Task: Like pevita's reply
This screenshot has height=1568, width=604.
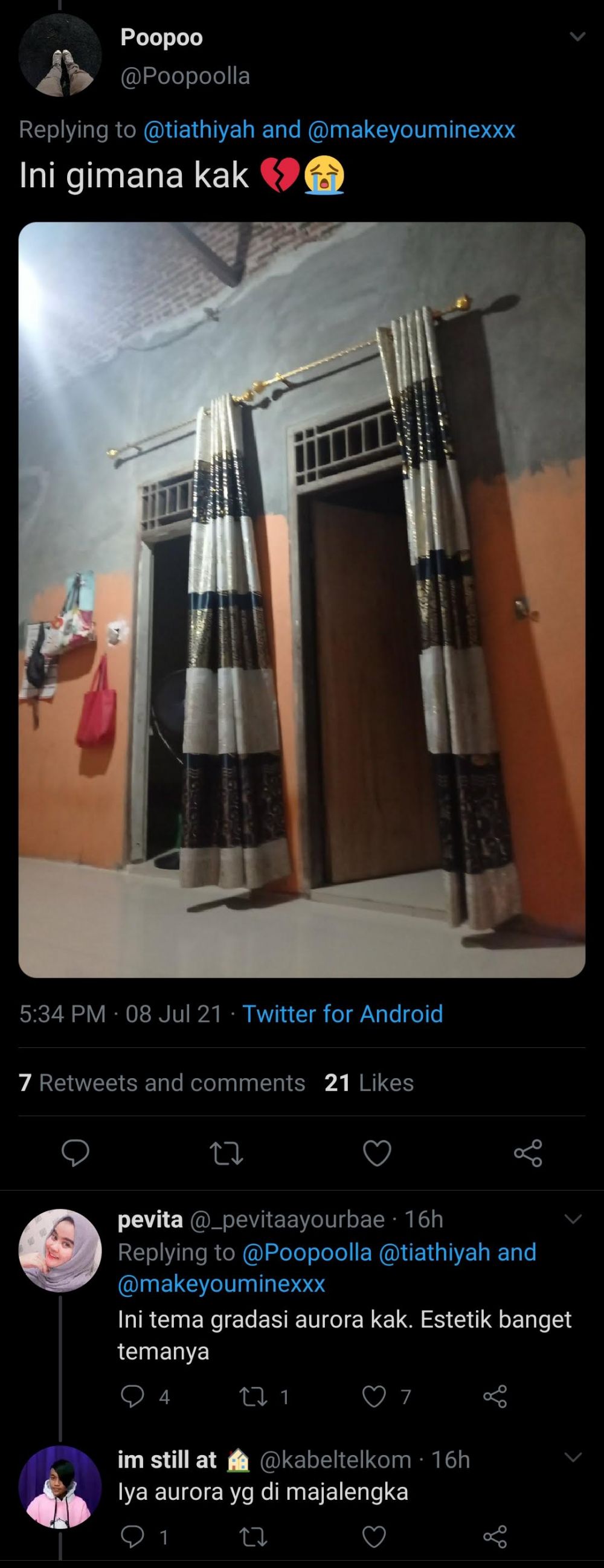Action: (x=374, y=1396)
